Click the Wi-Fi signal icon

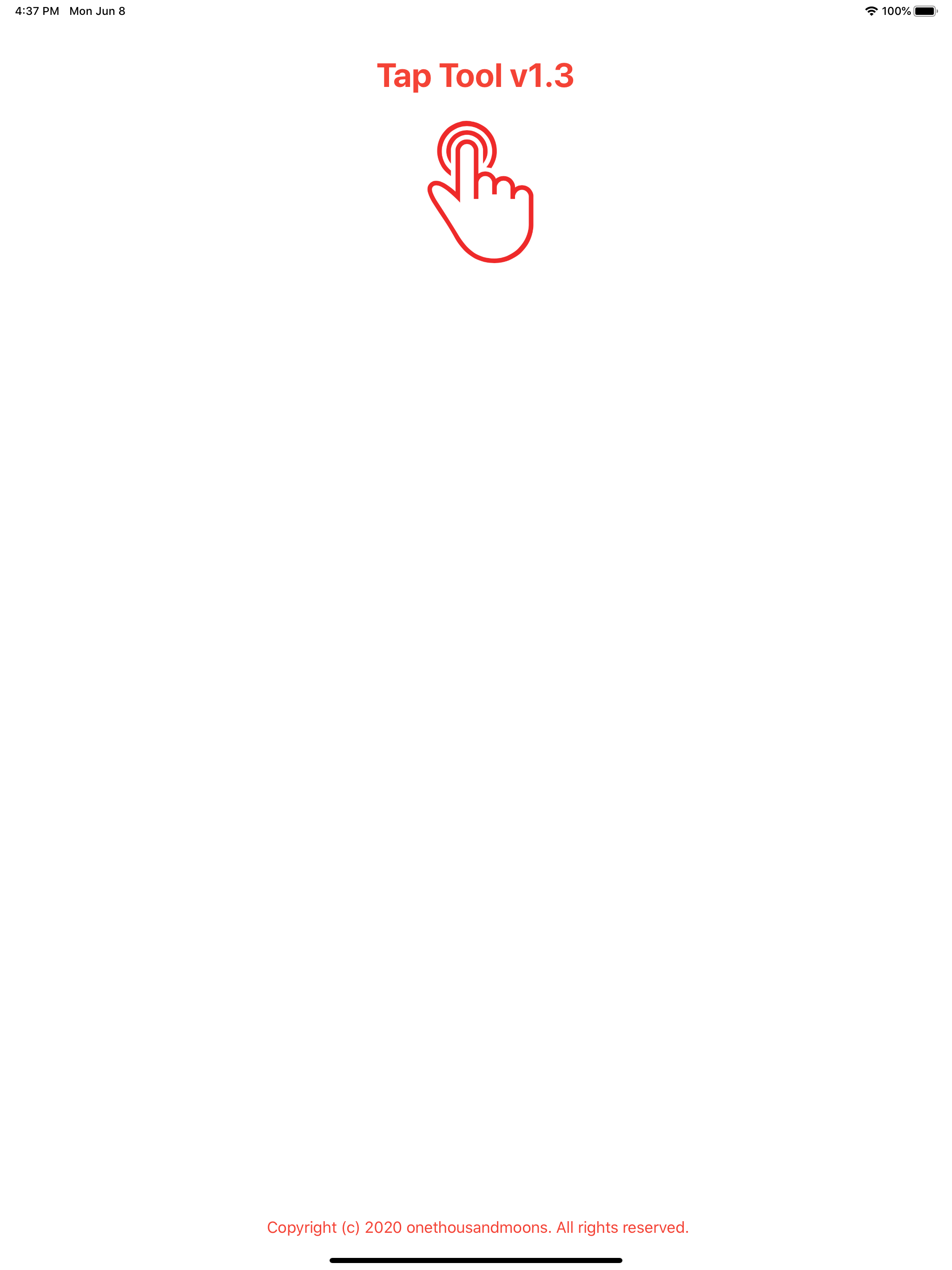click(x=872, y=10)
